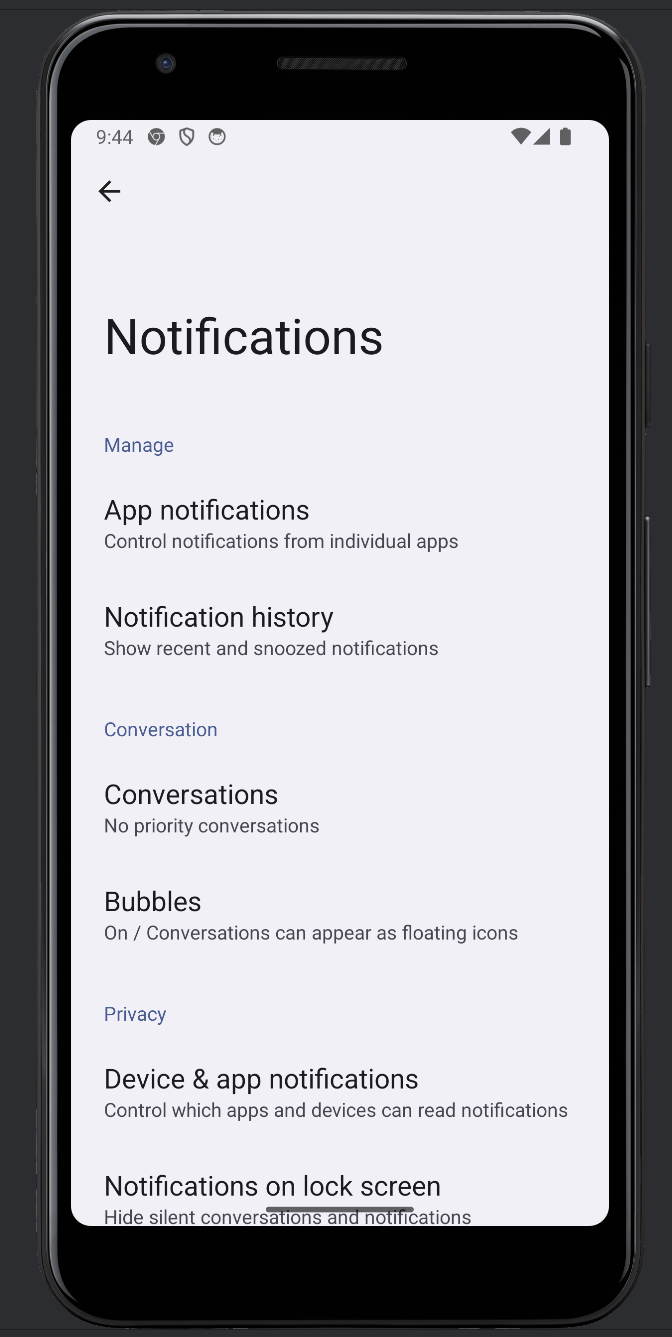
Task: Open Device & app notifications
Action: 335,1092
